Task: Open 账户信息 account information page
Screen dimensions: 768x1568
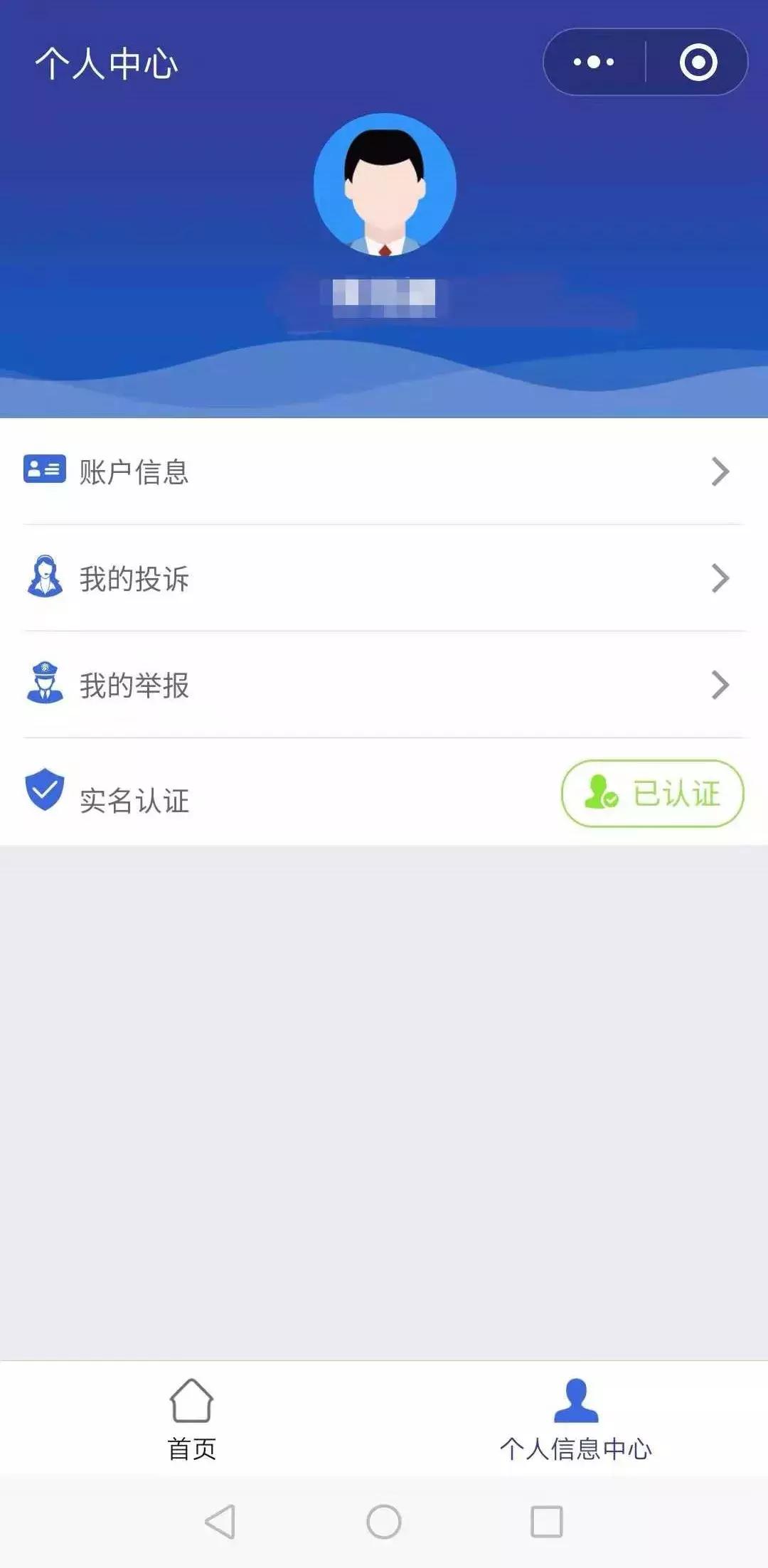Action: pyautogui.click(x=135, y=469)
